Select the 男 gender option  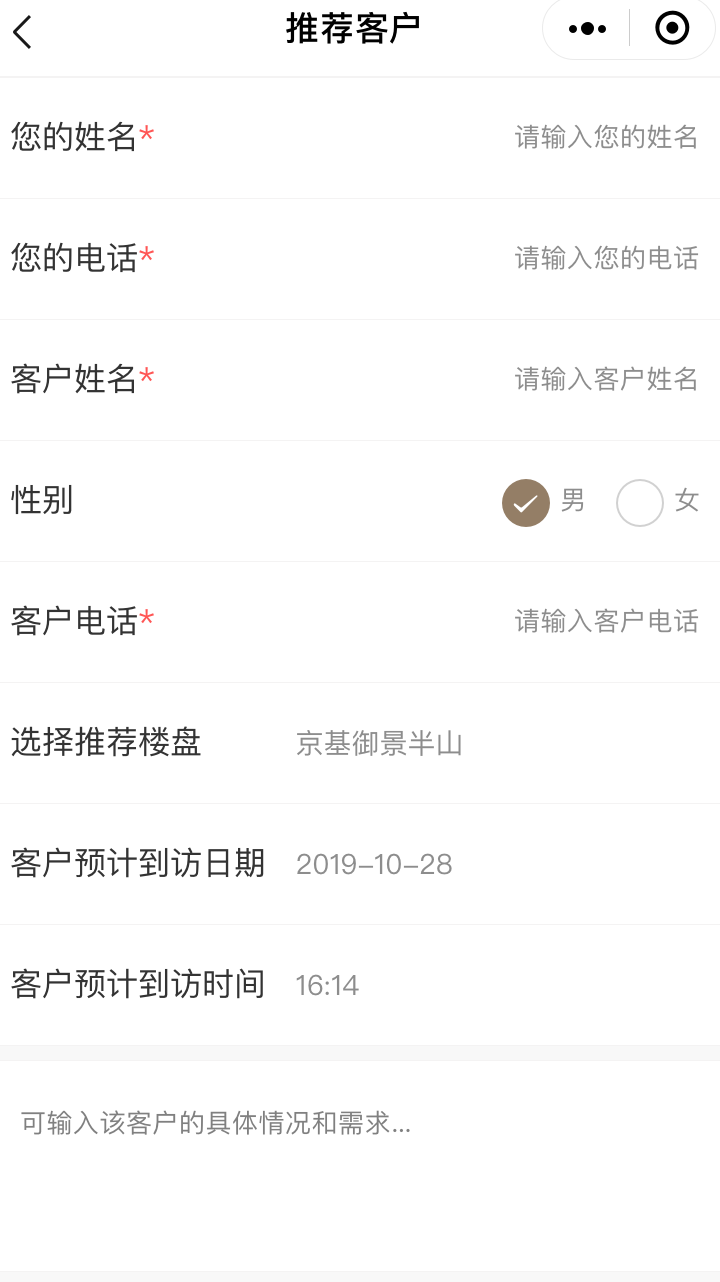click(526, 502)
